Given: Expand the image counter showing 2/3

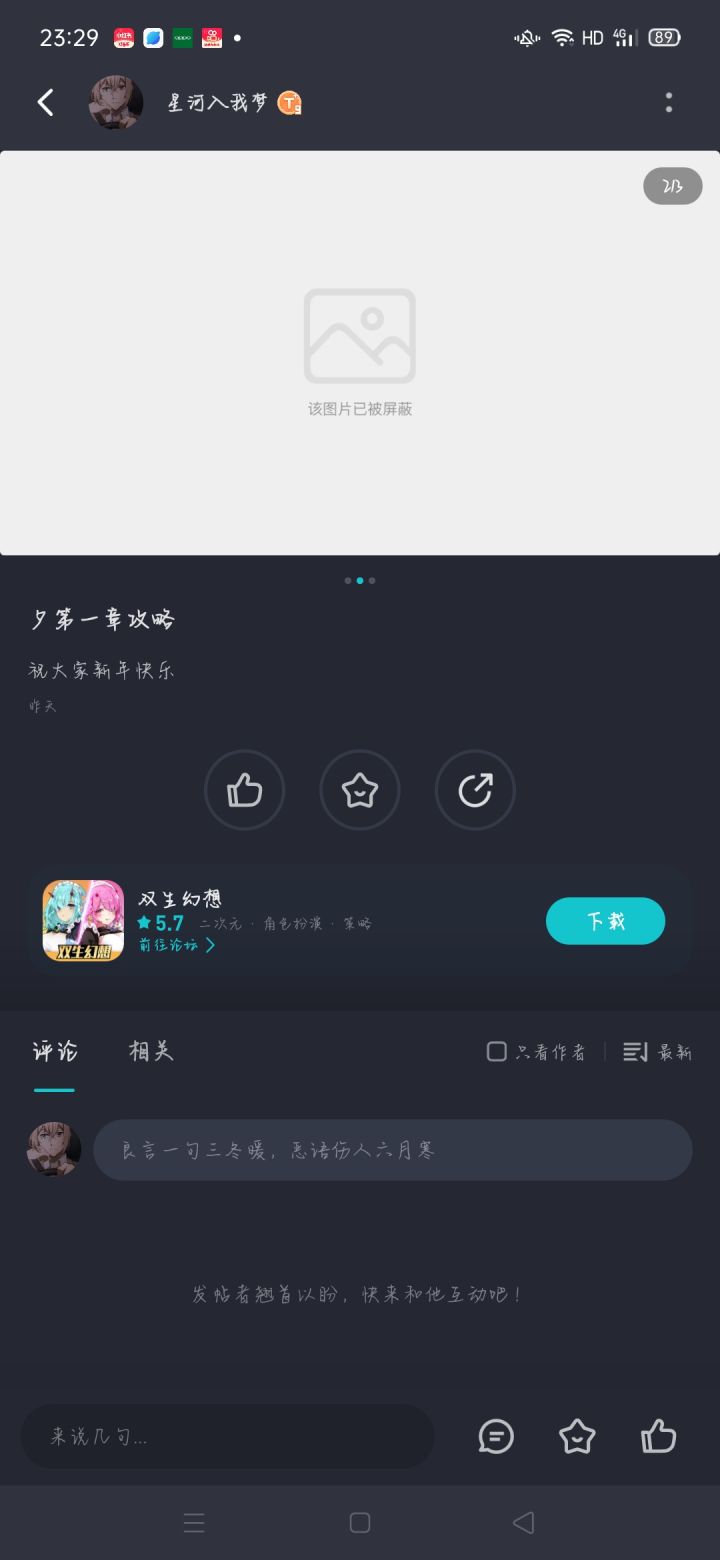Looking at the screenshot, I should click(x=672, y=186).
